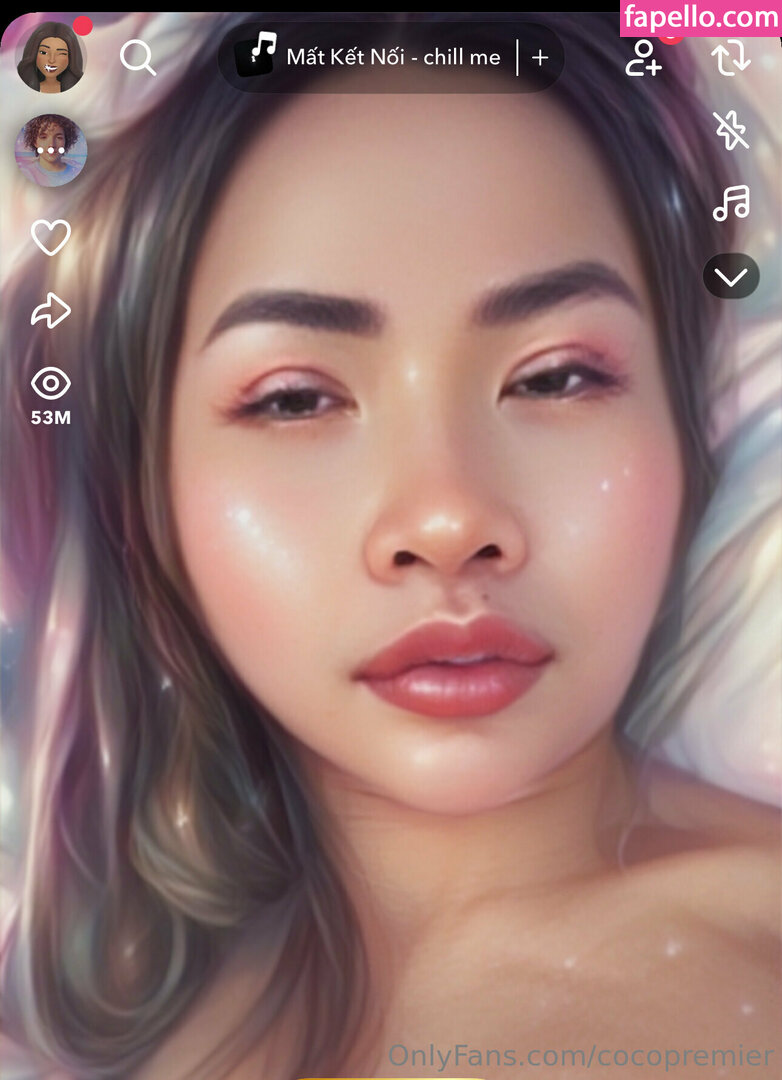Open the lens creator avatar with dots

[51, 150]
